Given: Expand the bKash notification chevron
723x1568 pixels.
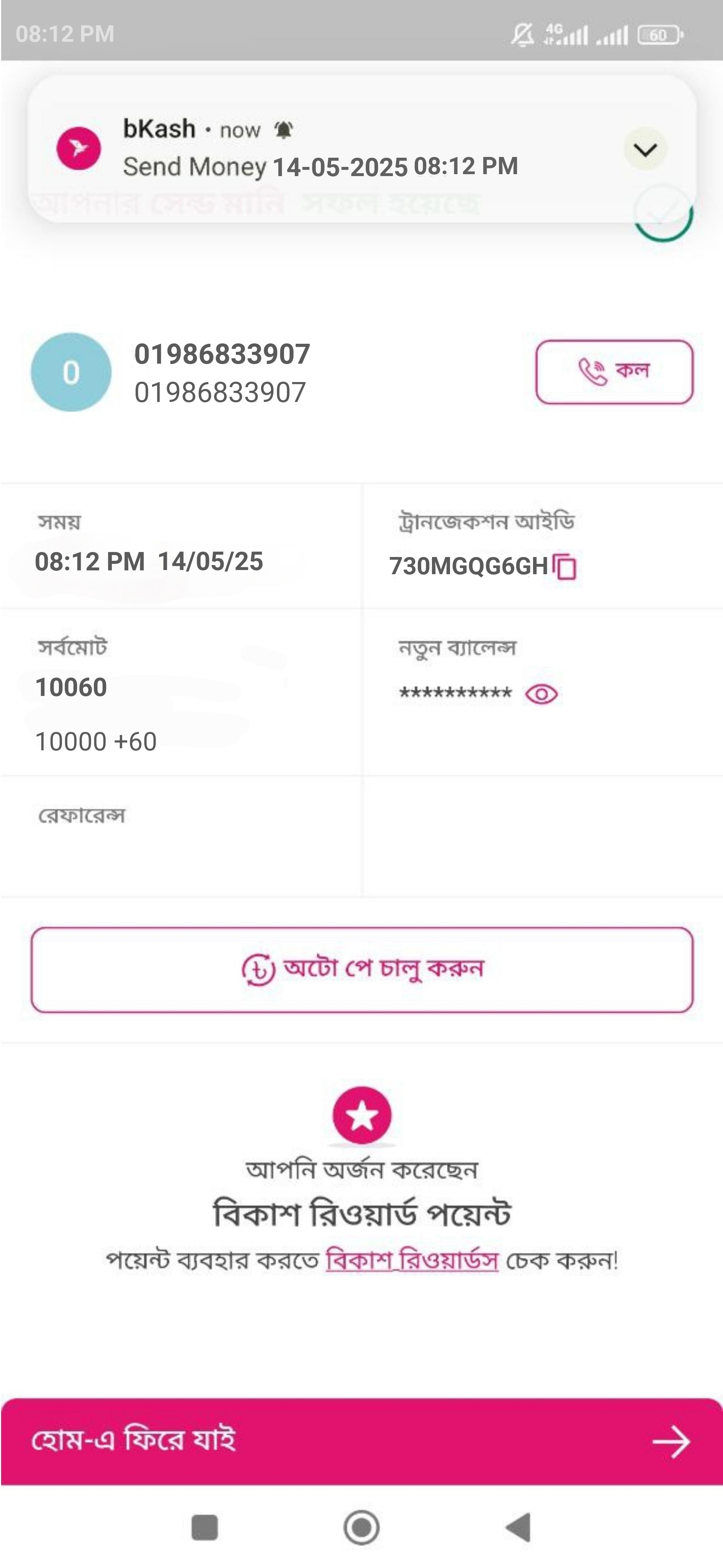Looking at the screenshot, I should coord(646,149).
